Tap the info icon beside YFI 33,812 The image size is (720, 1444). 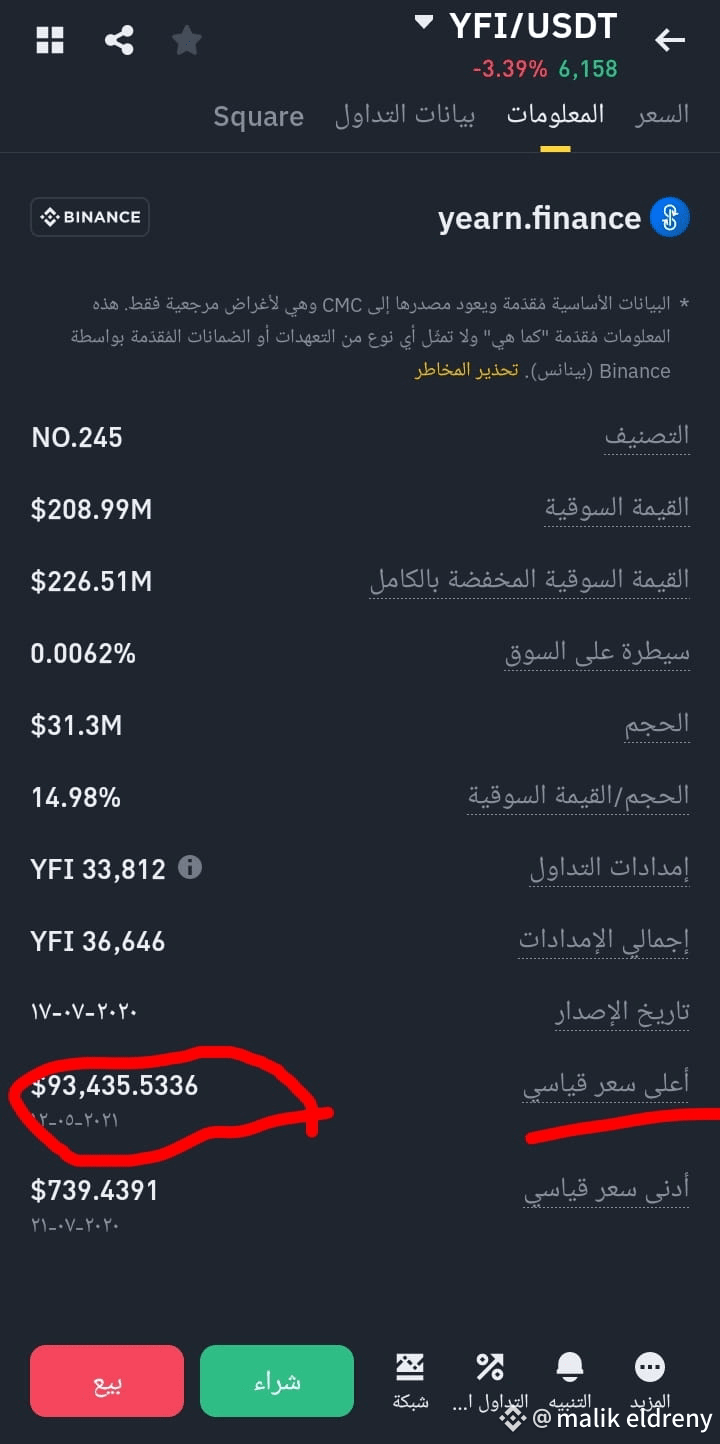190,869
